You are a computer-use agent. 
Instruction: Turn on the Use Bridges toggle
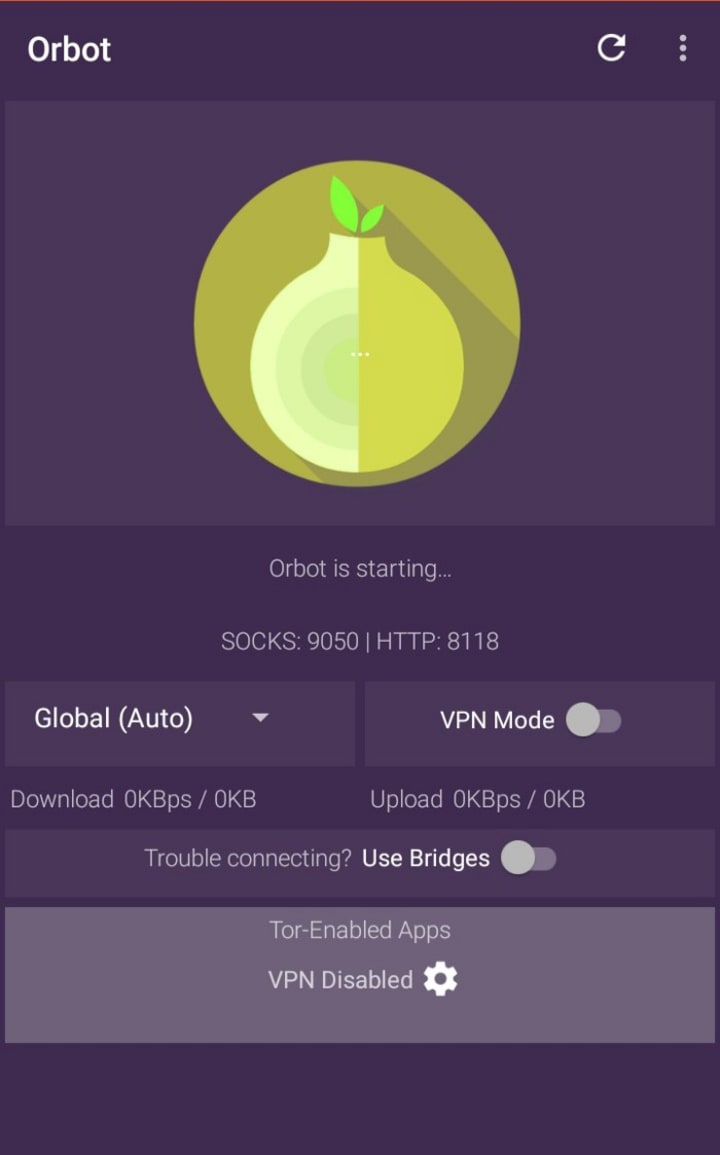tap(528, 858)
